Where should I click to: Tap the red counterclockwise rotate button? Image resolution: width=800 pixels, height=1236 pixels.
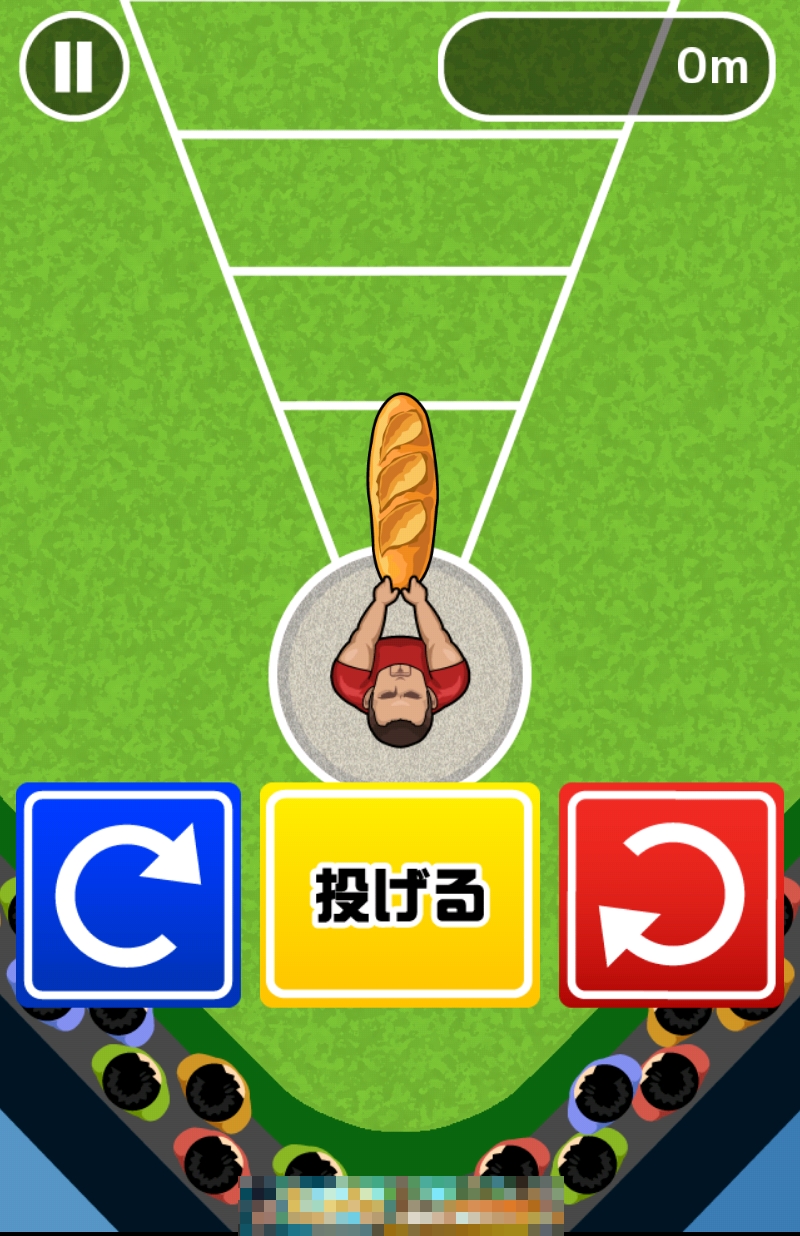671,895
